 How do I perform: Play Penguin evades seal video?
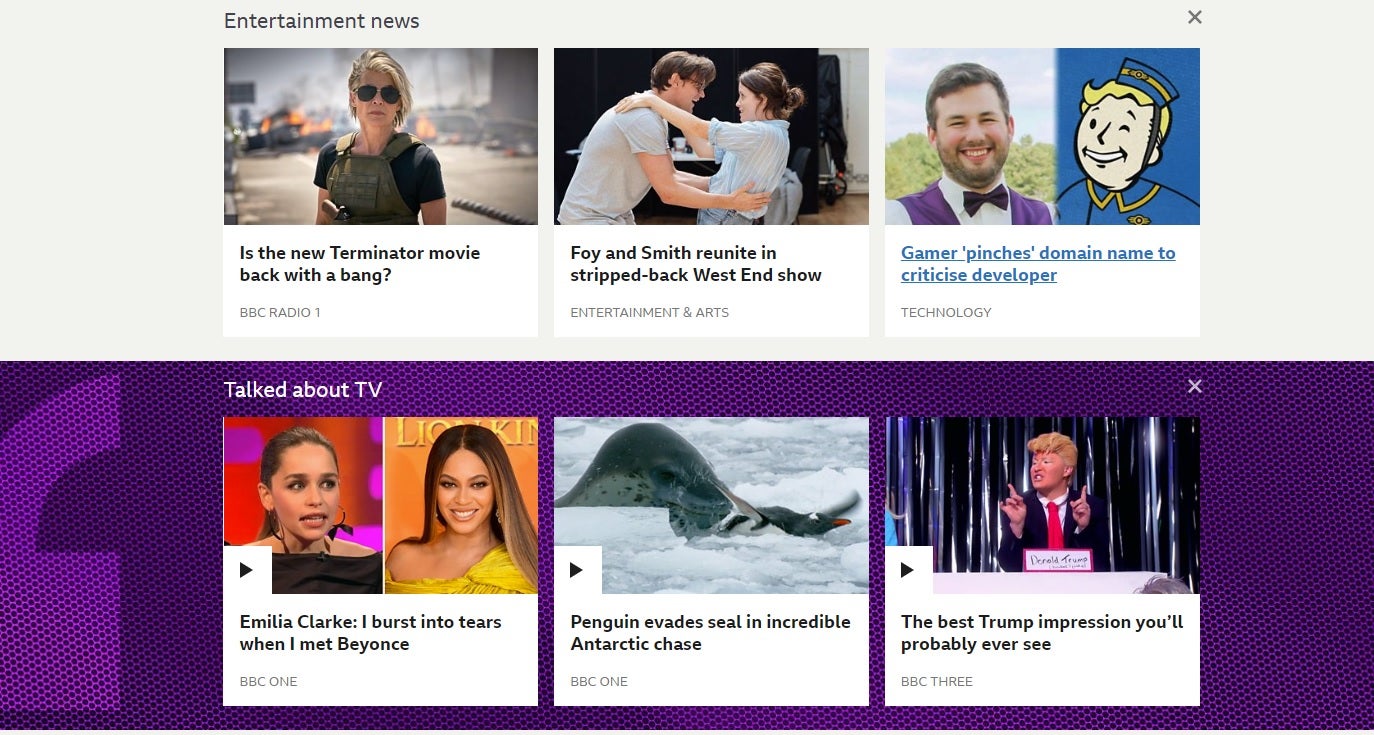[x=577, y=570]
